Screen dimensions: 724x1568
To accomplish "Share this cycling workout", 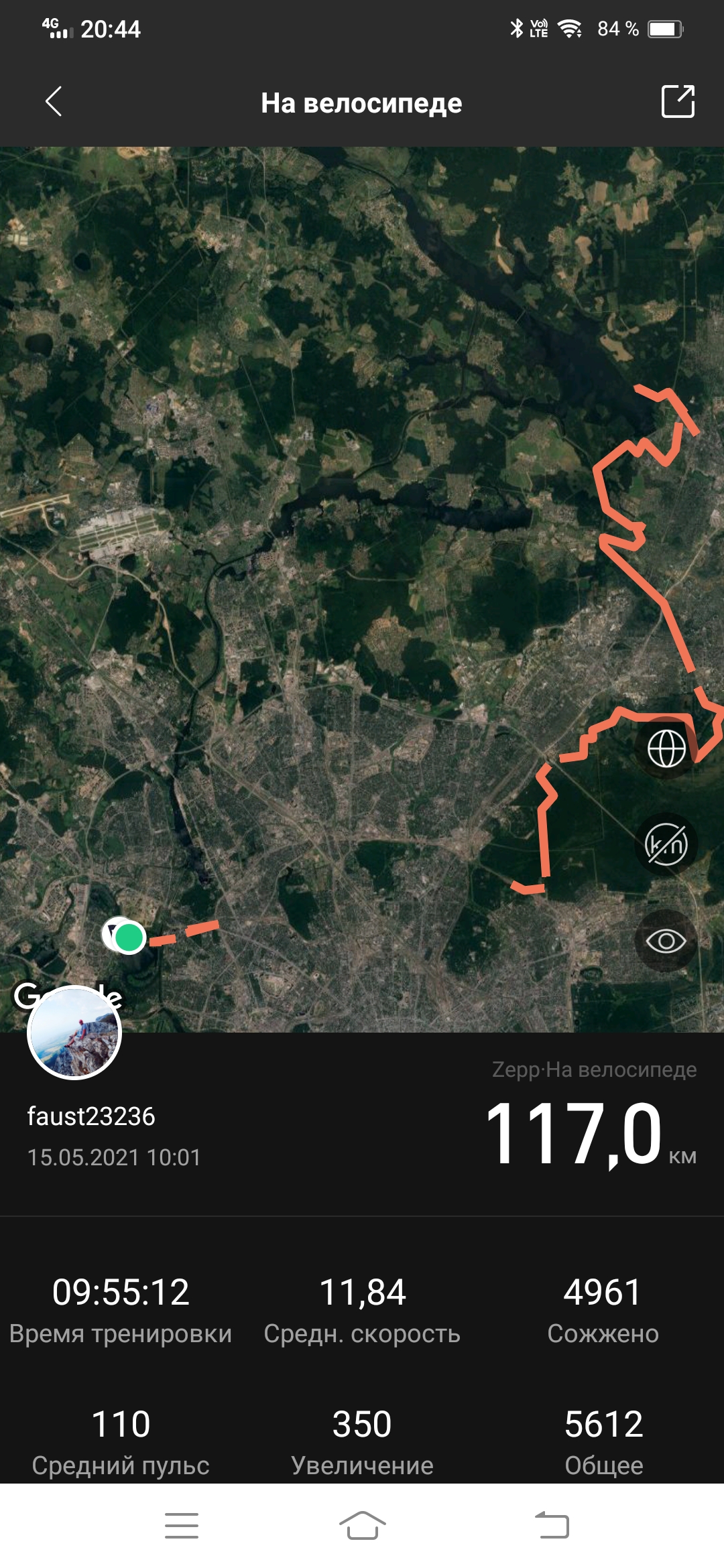I will coord(678,102).
